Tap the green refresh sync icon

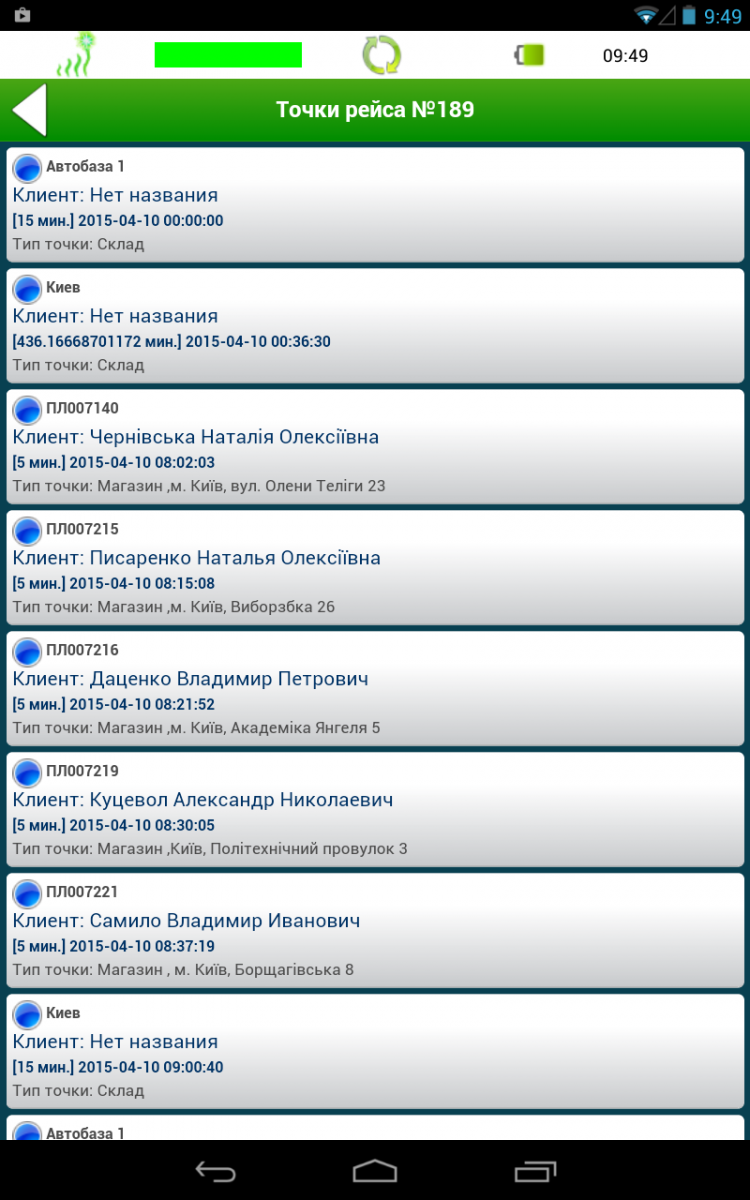pos(381,55)
